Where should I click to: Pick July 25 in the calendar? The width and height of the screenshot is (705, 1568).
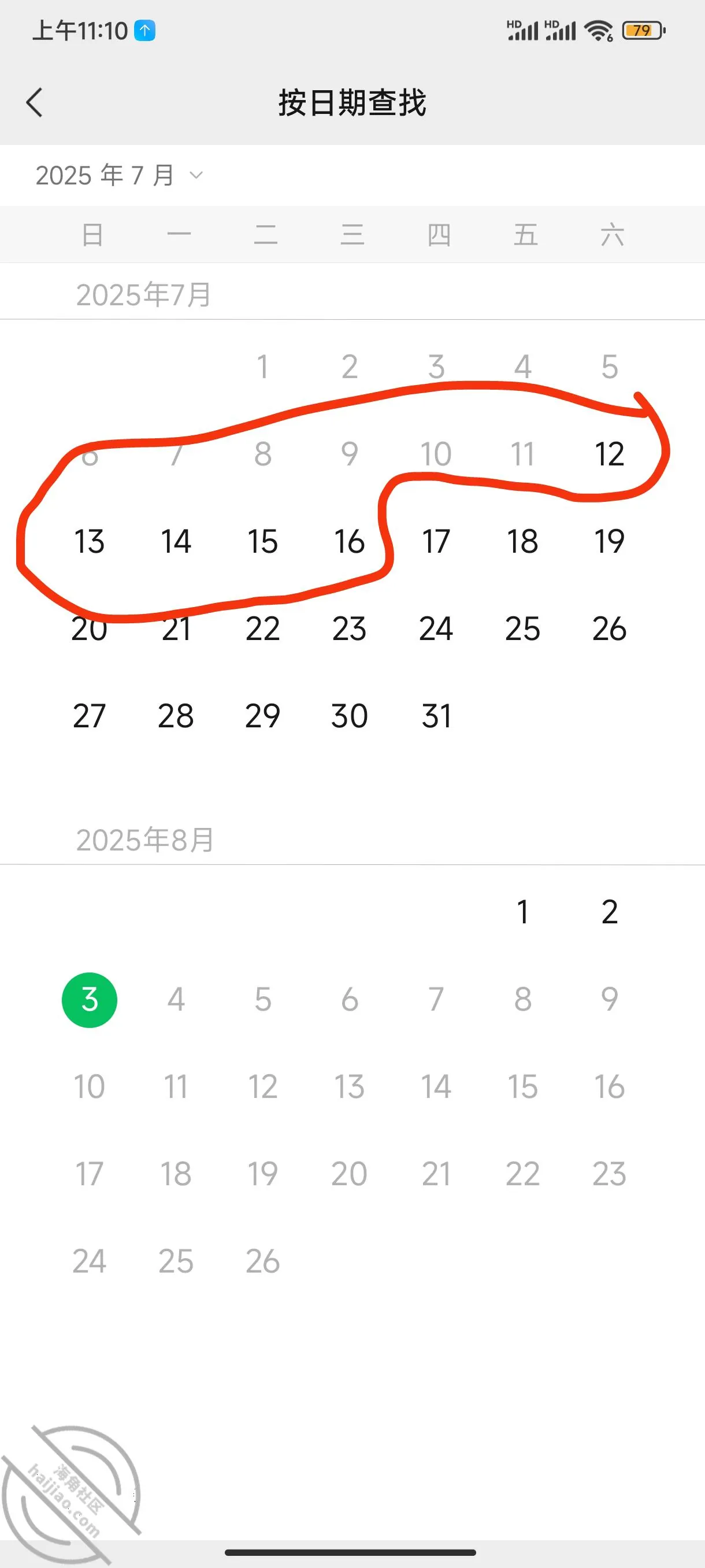point(522,628)
